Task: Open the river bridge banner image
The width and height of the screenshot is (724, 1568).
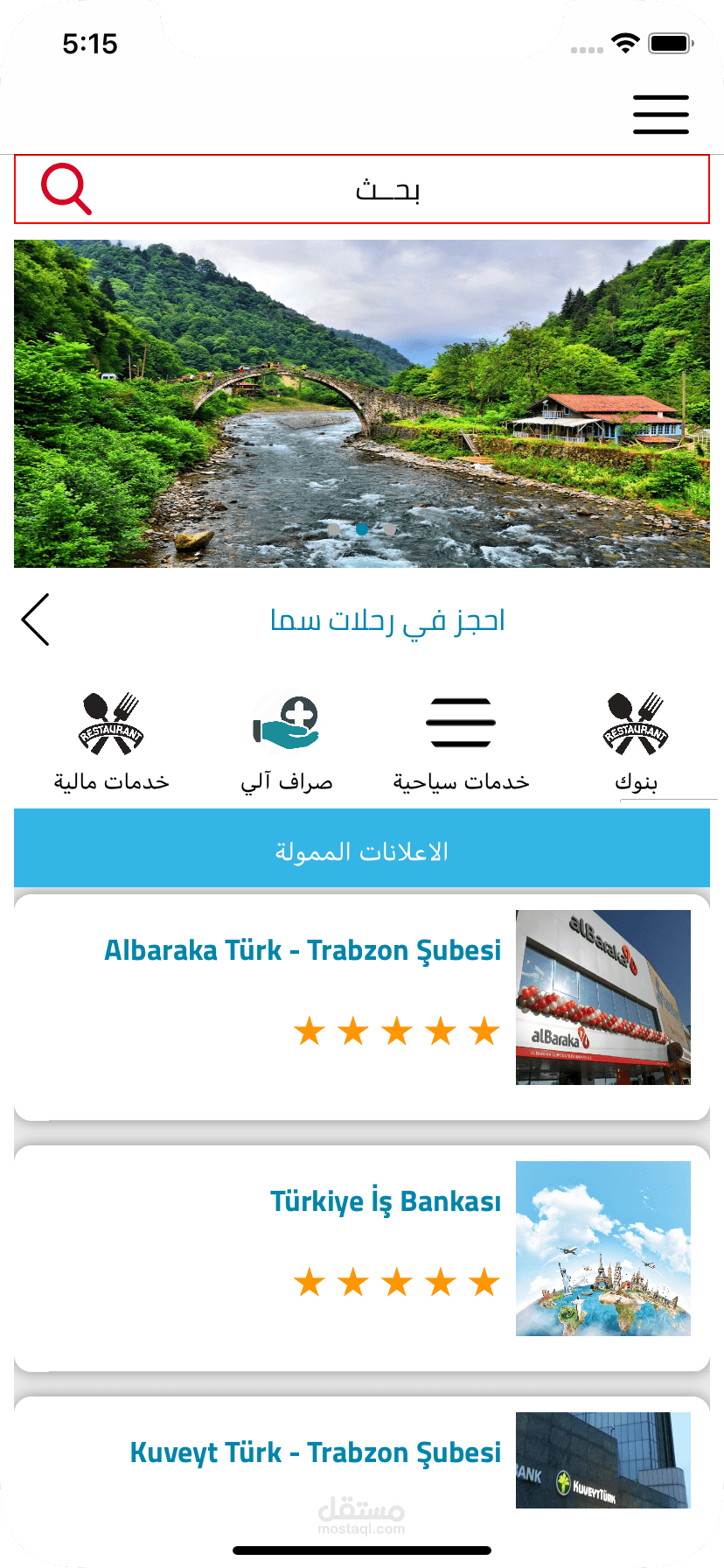Action: pos(362,403)
